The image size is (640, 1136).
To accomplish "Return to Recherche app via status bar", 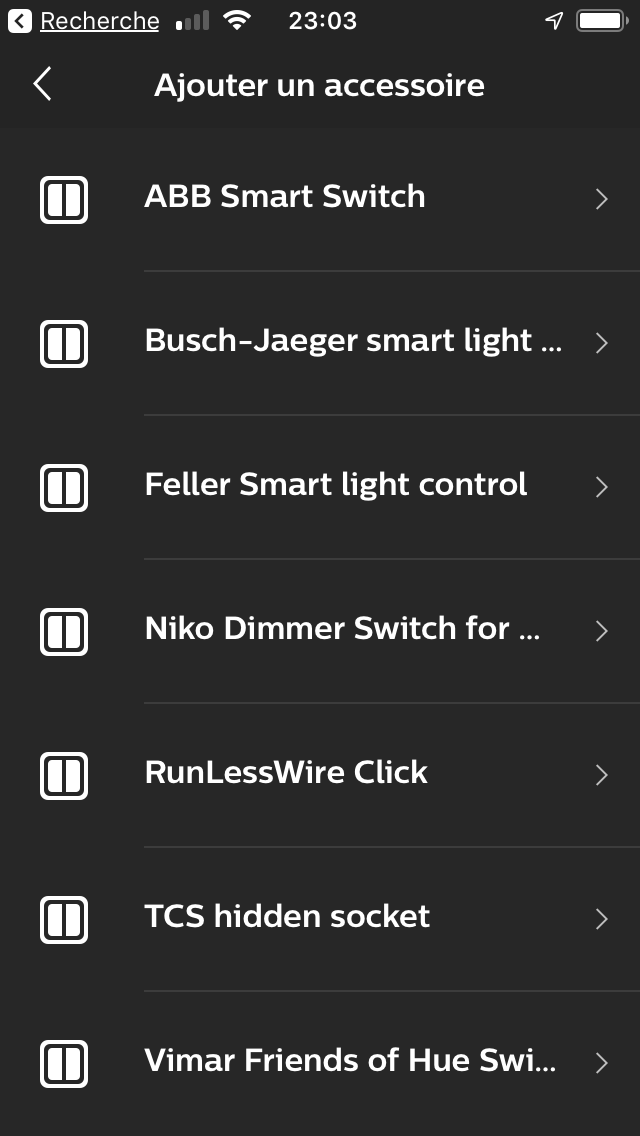I will coord(83,21).
